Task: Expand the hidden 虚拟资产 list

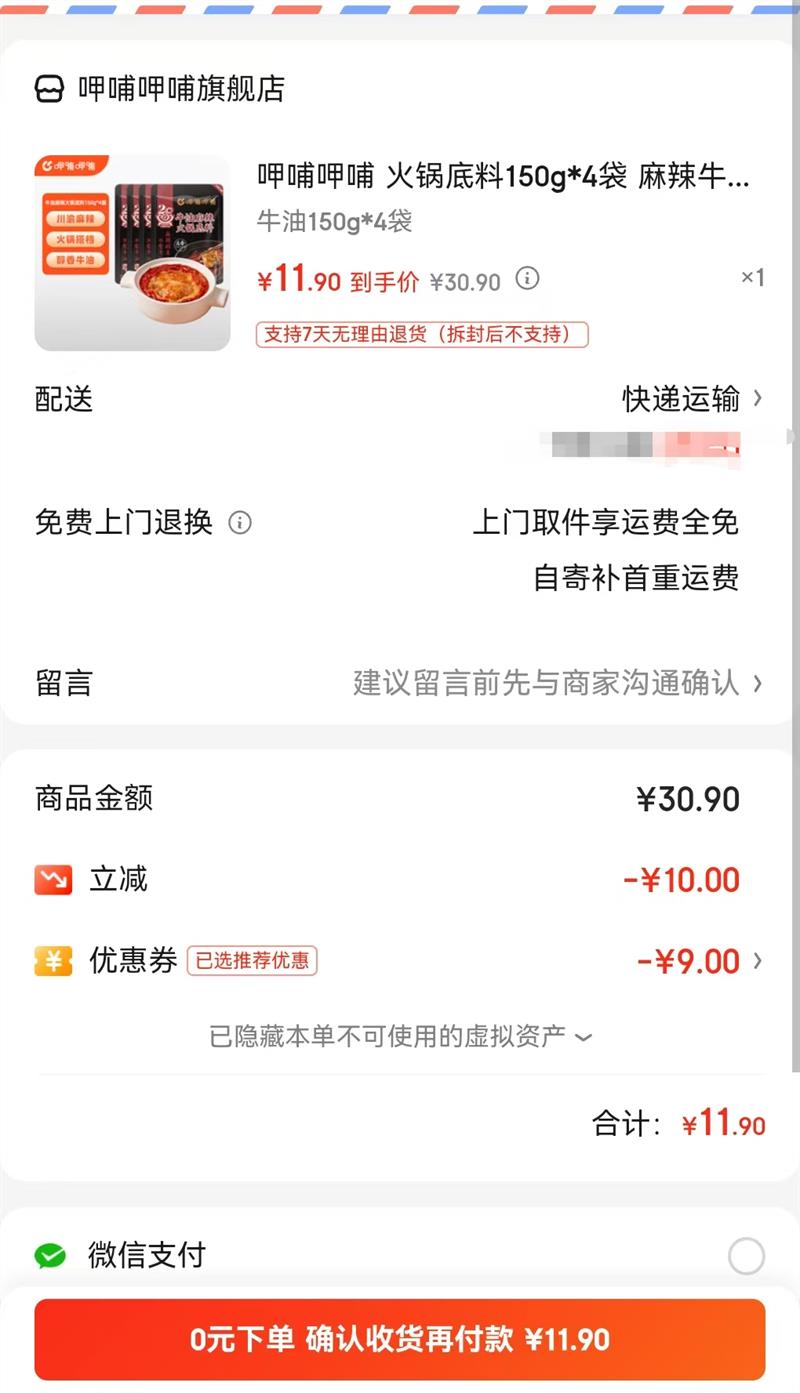Action: tap(400, 1036)
